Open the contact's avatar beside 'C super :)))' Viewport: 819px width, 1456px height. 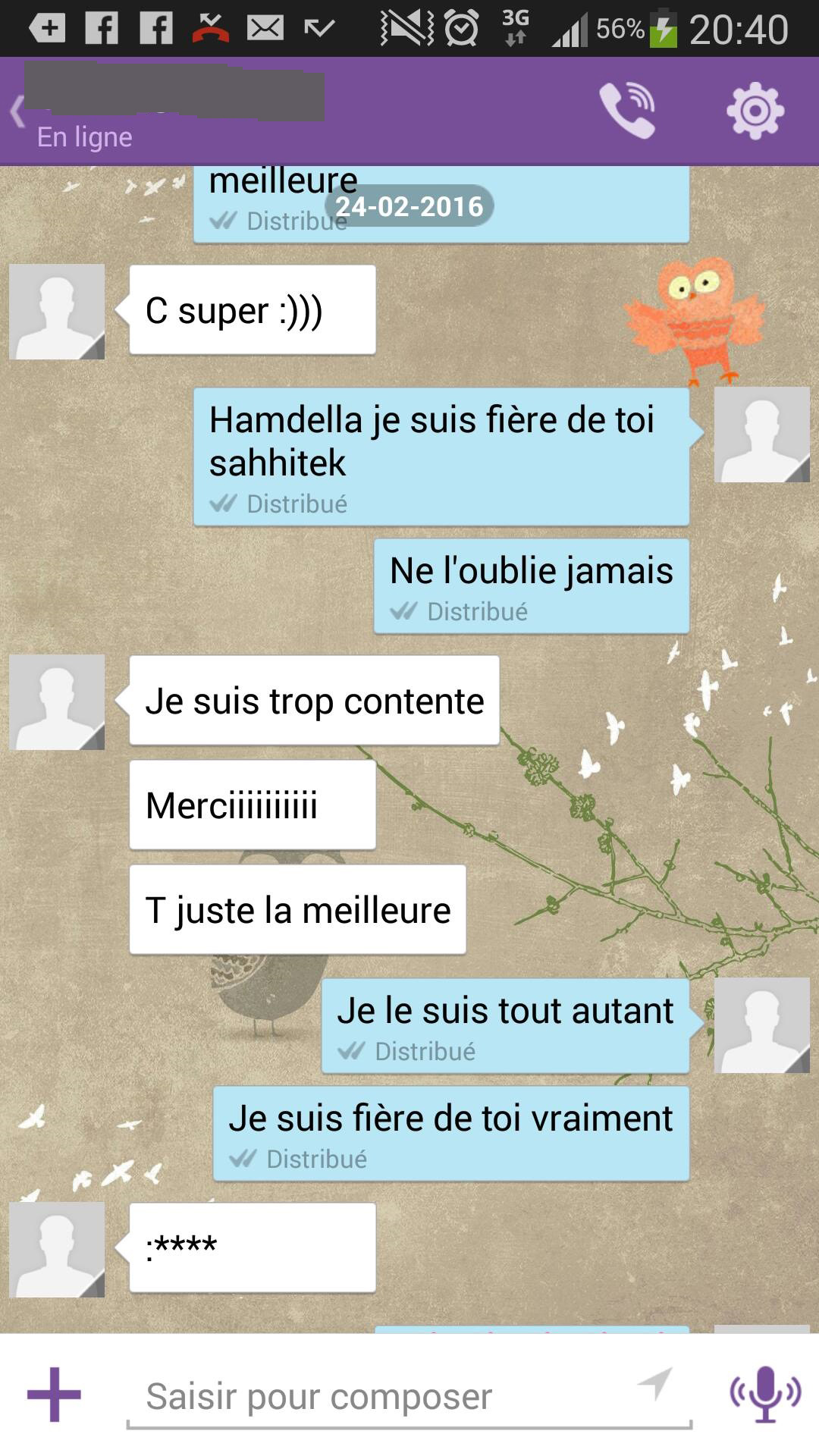tap(57, 312)
